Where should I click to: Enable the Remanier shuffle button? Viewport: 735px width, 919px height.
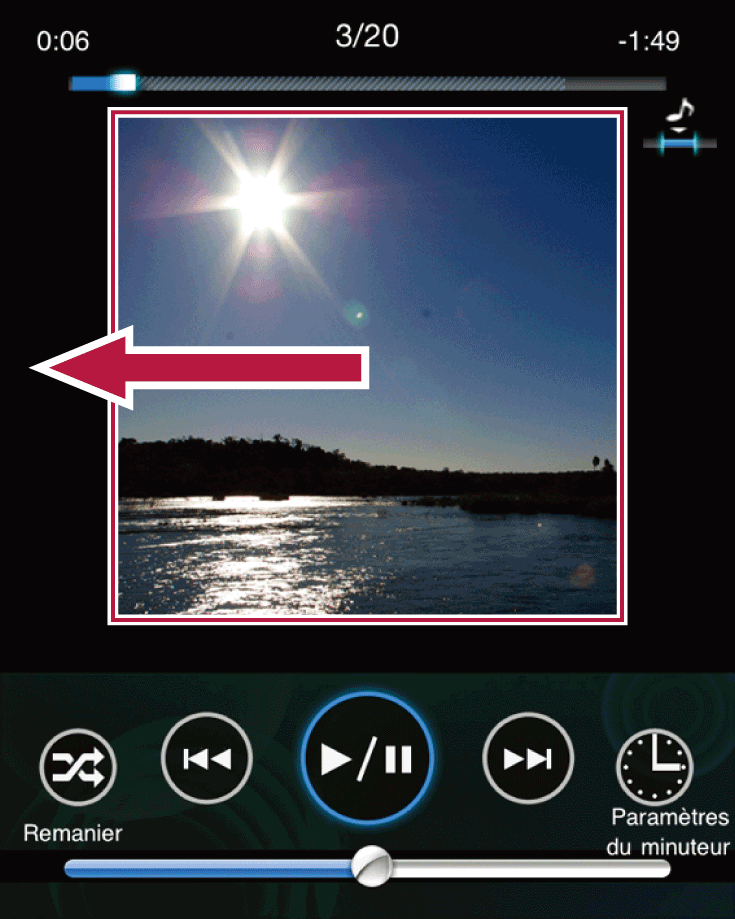pos(78,768)
